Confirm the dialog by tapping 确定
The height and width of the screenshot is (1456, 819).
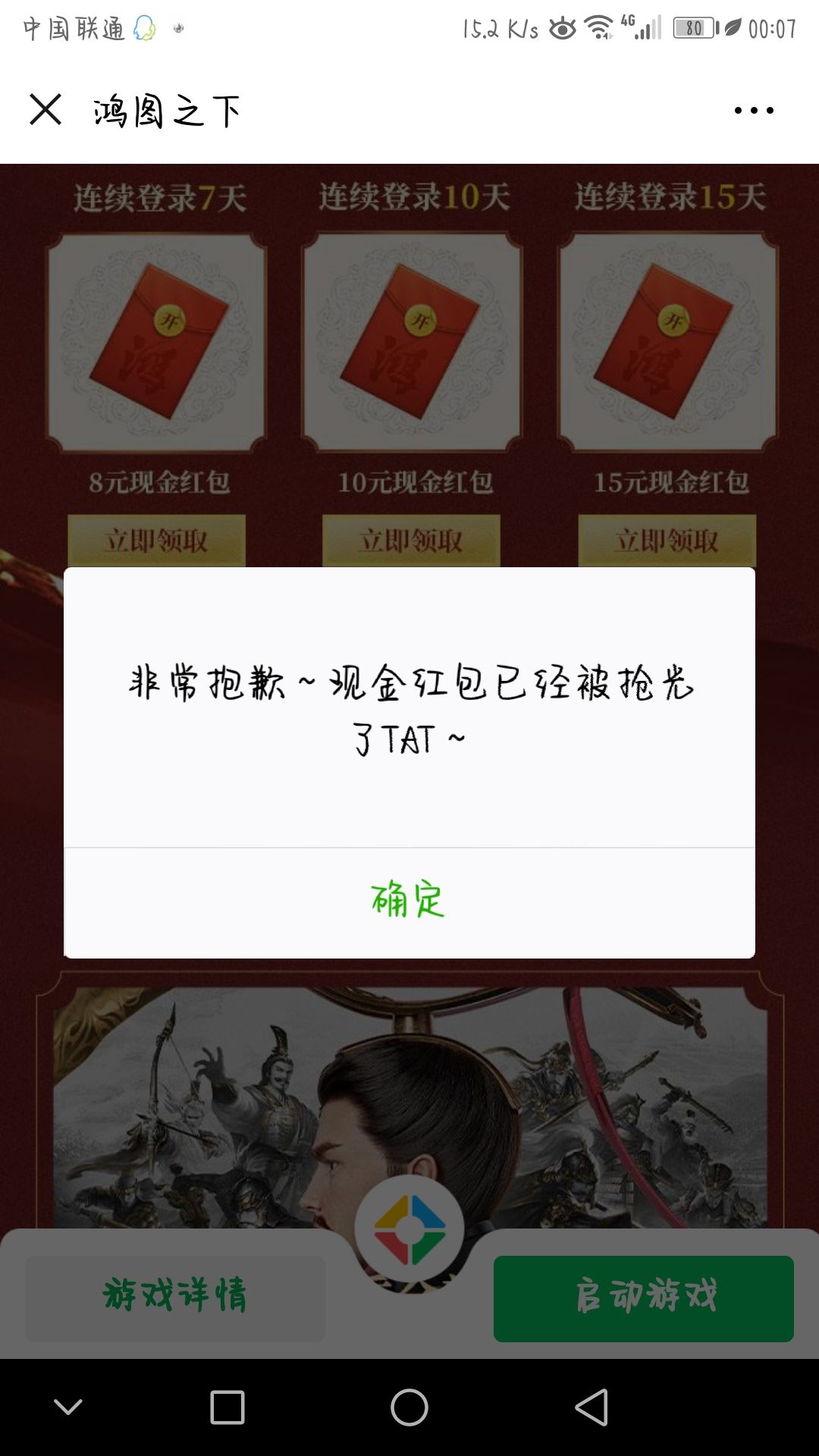pos(409,898)
